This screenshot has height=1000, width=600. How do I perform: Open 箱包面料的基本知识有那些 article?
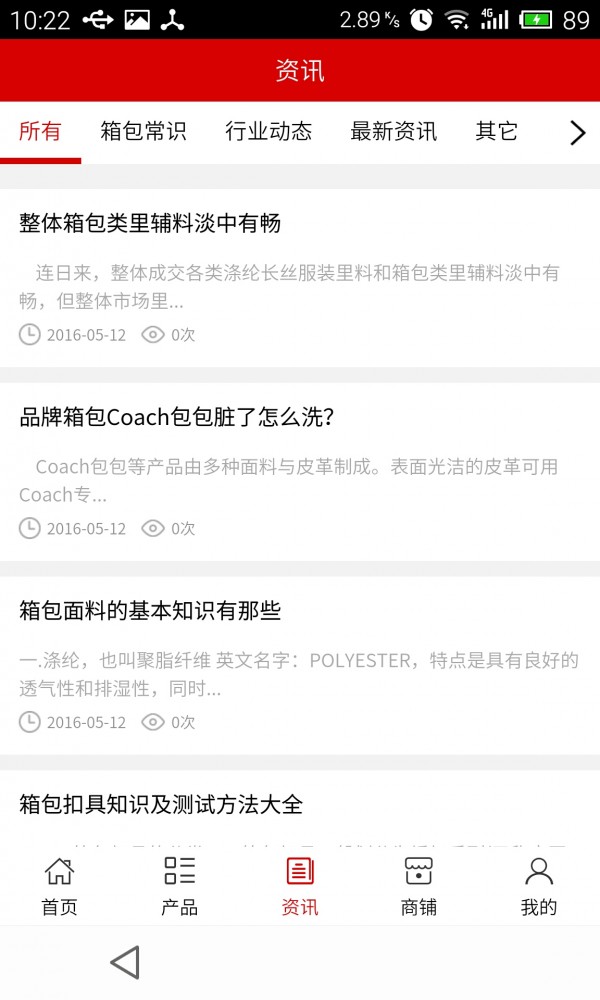(x=150, y=611)
